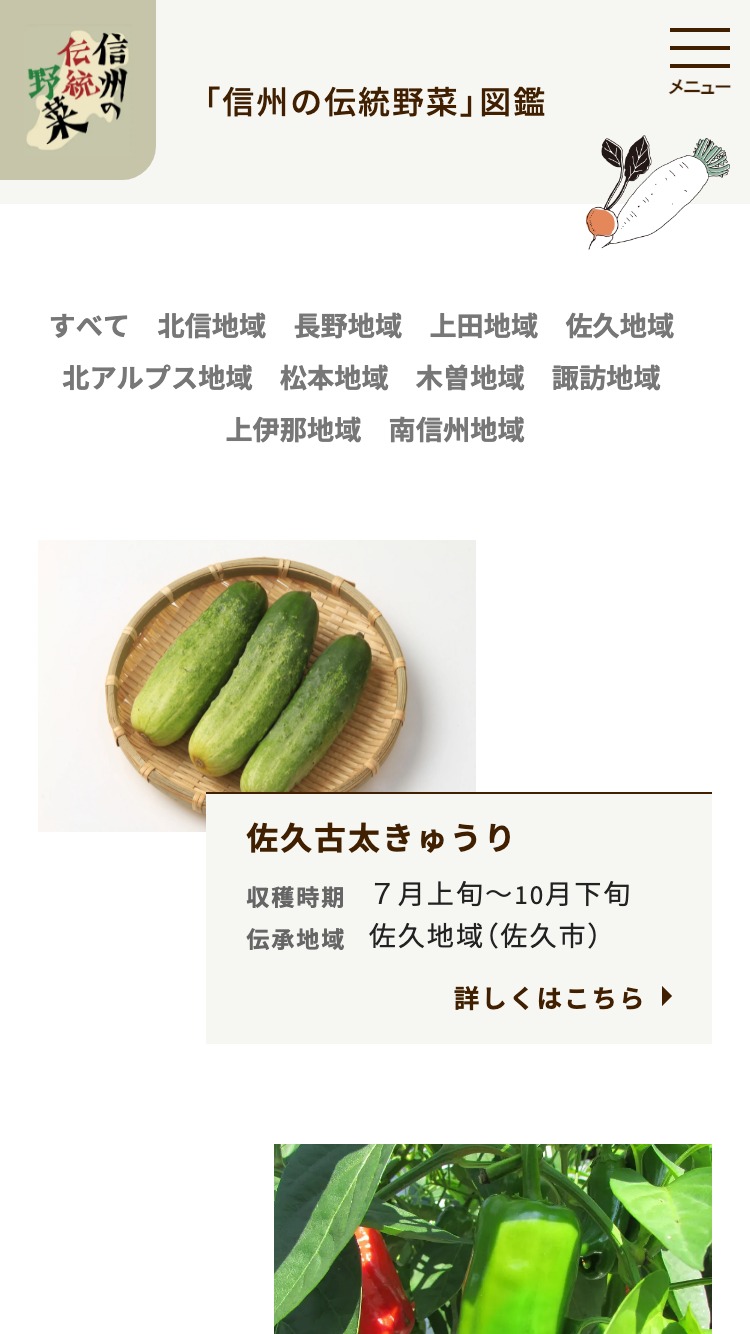Select 諏訪地域 filter
Screen dimensions: 750x1334
point(606,378)
